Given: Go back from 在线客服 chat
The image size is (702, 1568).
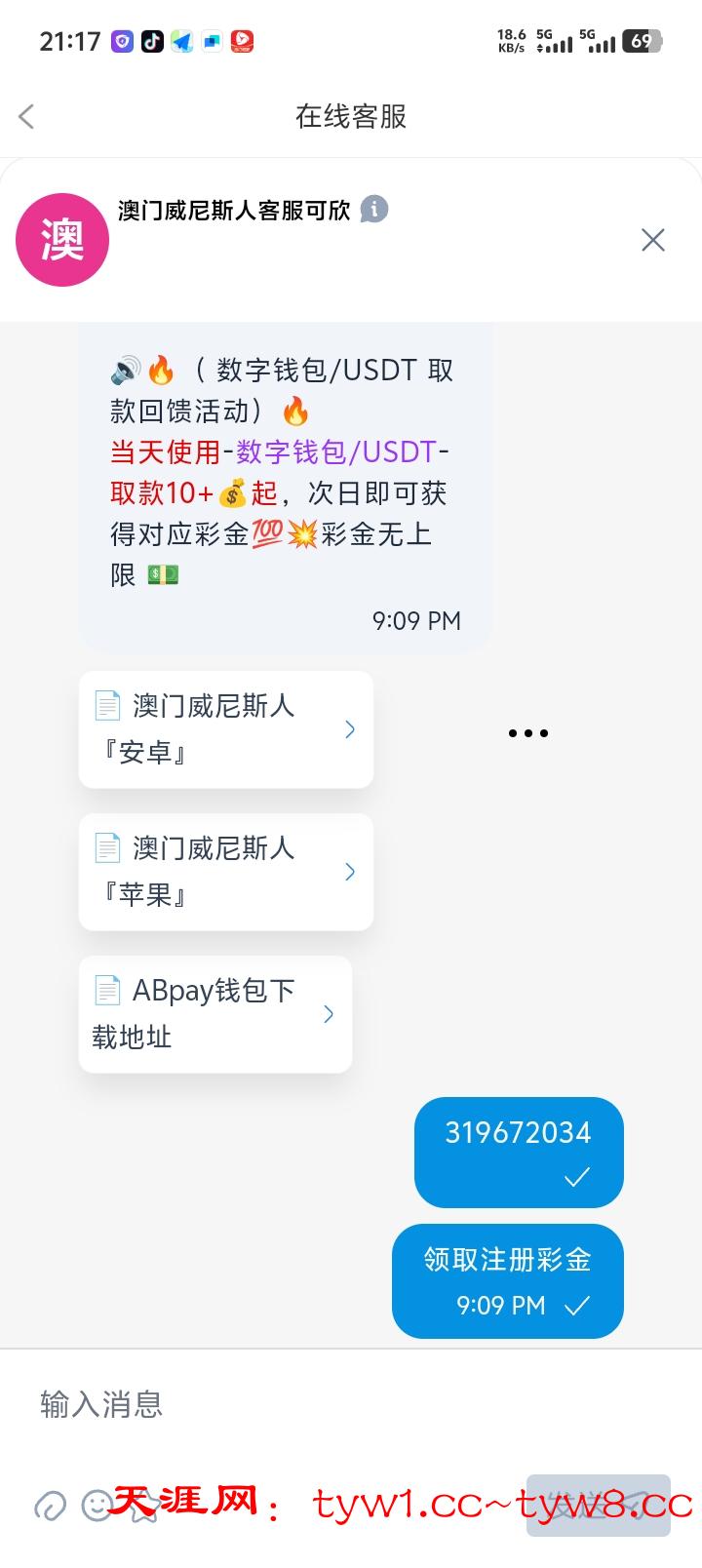Looking at the screenshot, I should (x=26, y=116).
